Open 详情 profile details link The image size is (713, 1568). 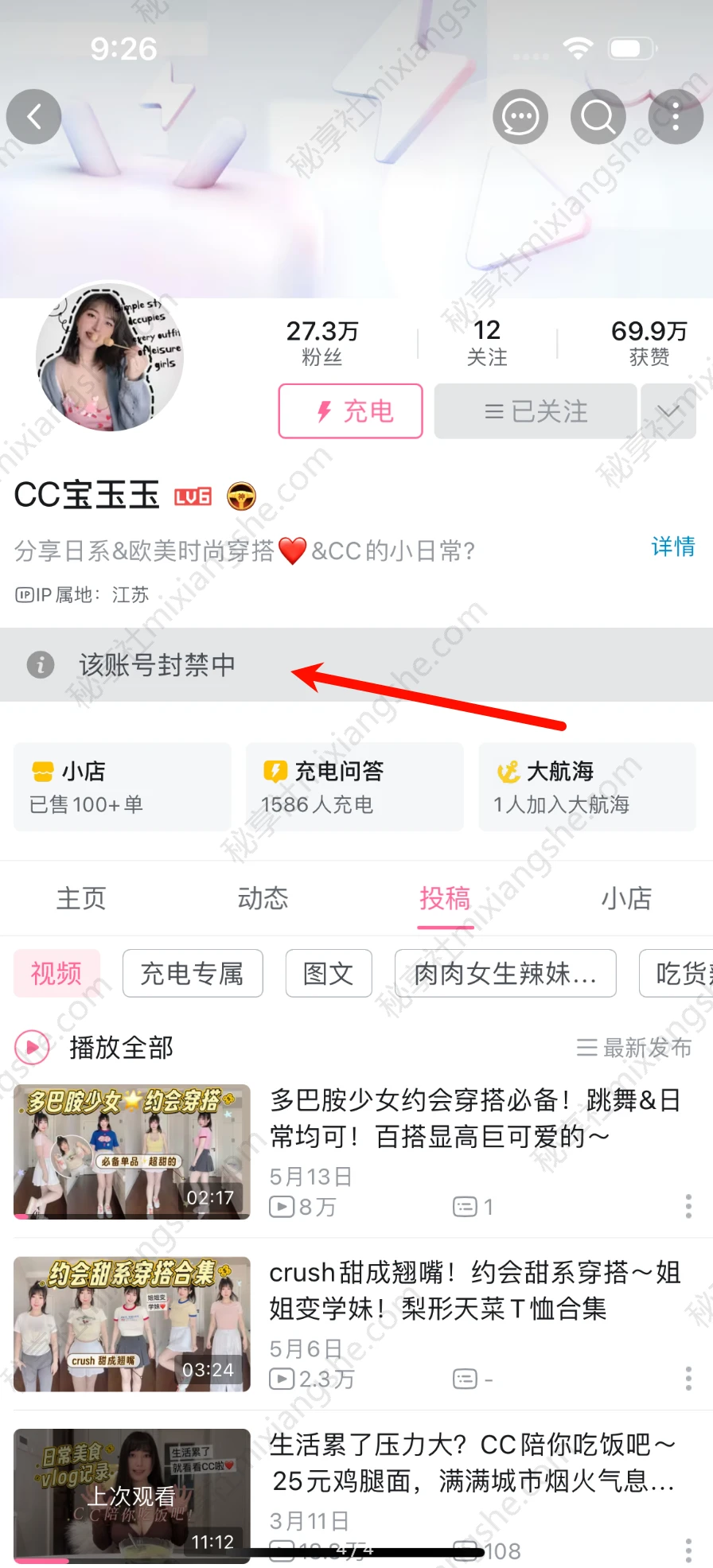tap(672, 547)
